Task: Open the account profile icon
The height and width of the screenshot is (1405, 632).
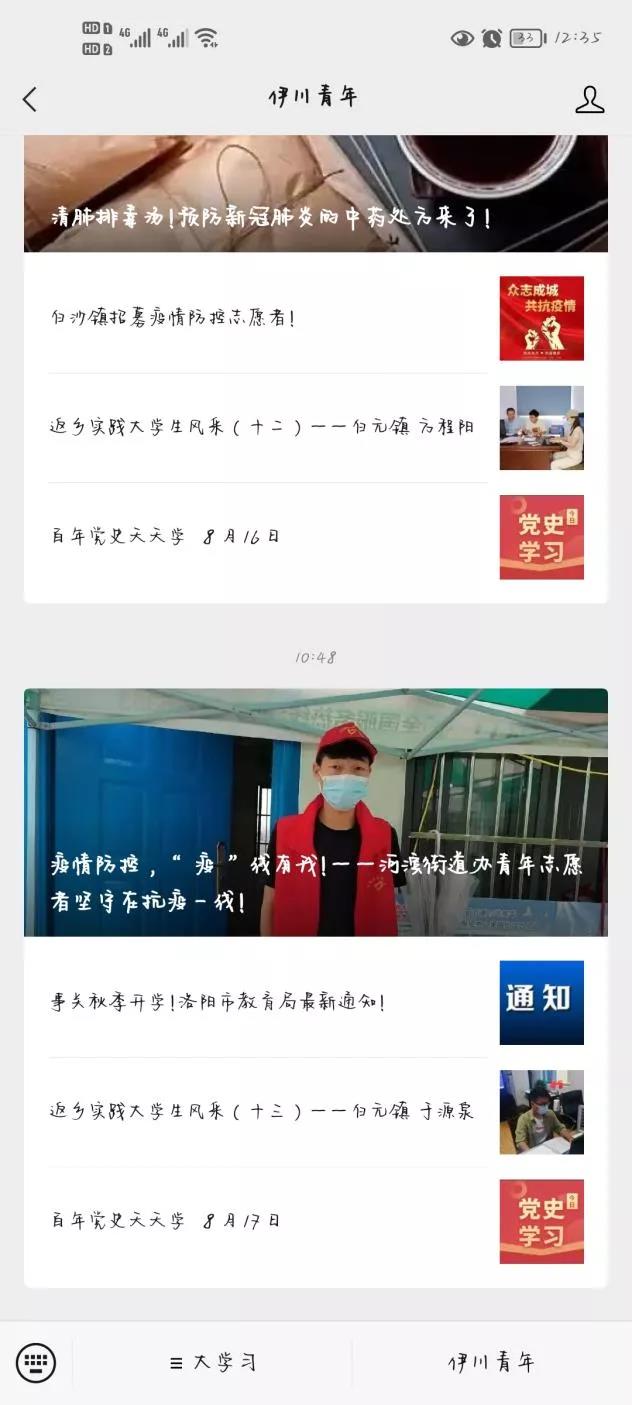Action: (589, 99)
